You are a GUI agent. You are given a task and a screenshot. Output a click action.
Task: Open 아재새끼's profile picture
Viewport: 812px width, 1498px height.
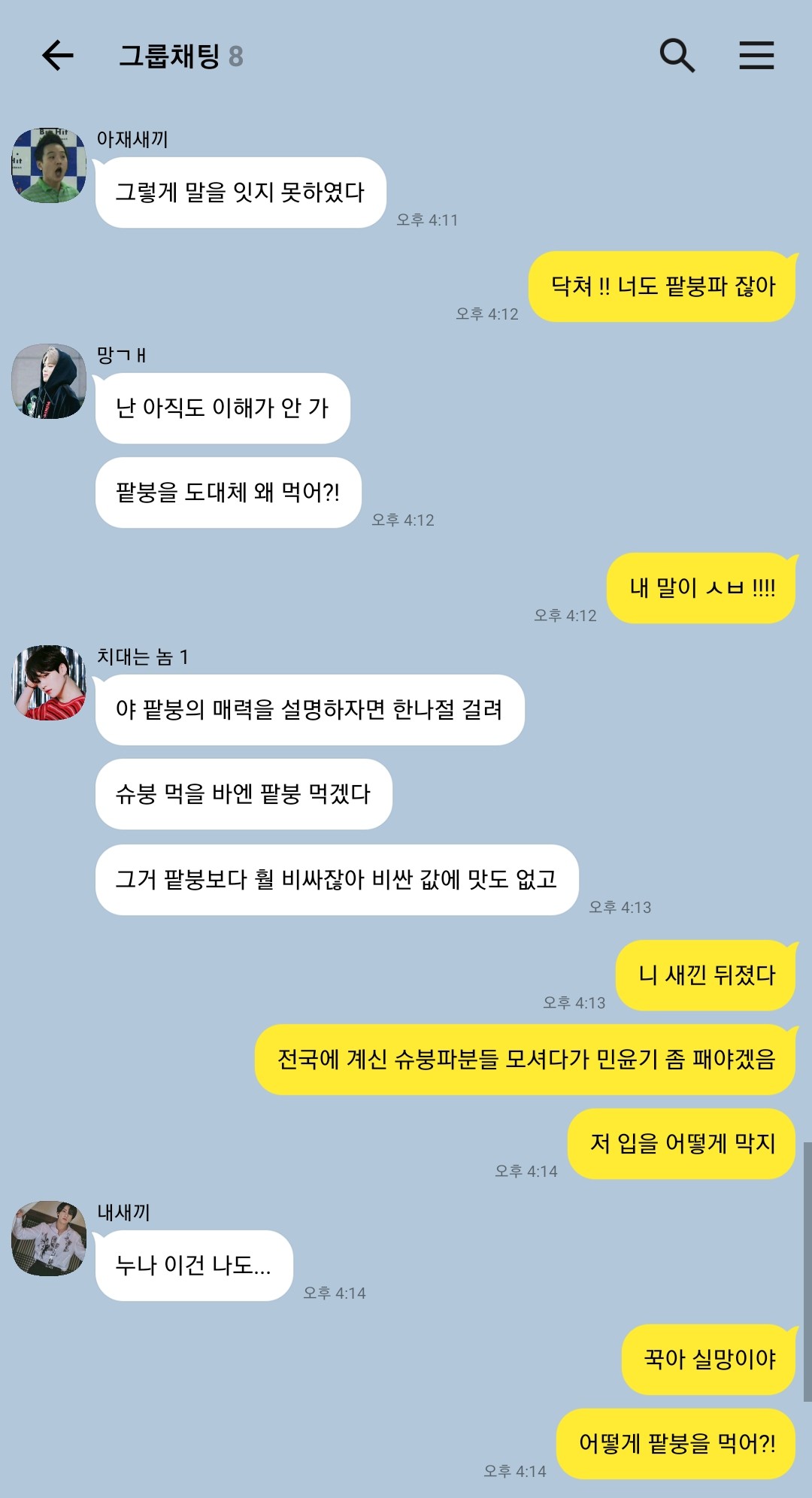point(49,165)
